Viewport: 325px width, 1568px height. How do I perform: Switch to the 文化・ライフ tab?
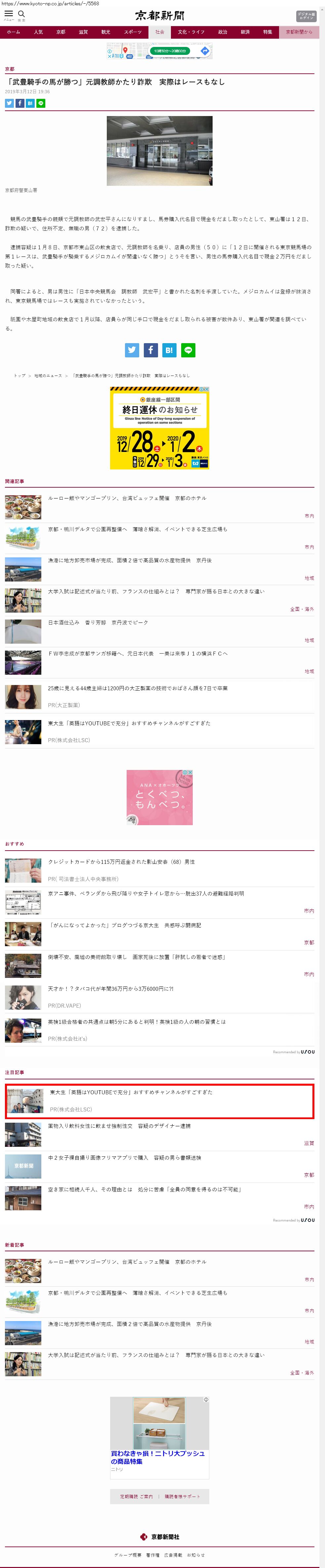(x=191, y=32)
